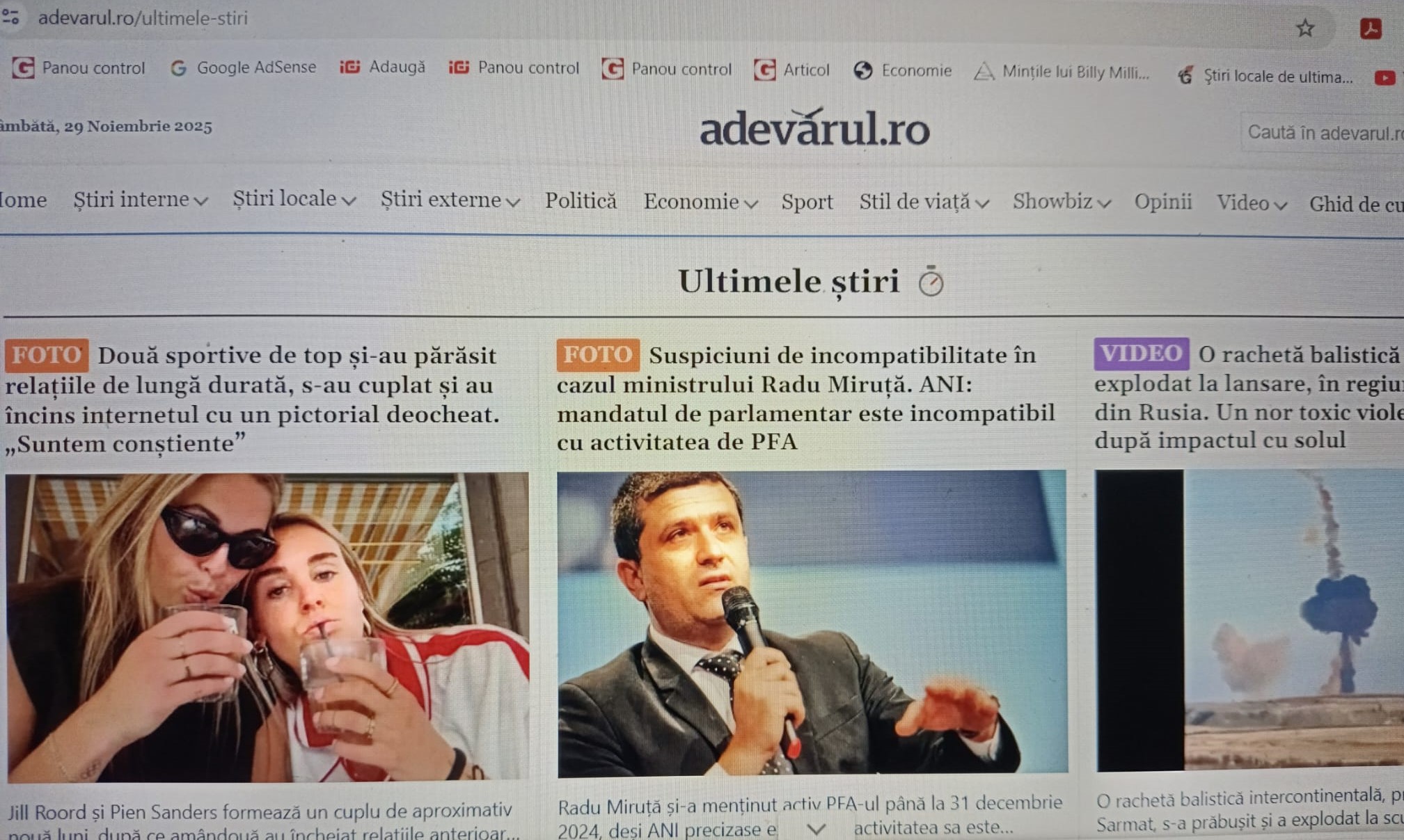Open the Opinii section
The width and height of the screenshot is (1404, 840).
tap(1162, 203)
